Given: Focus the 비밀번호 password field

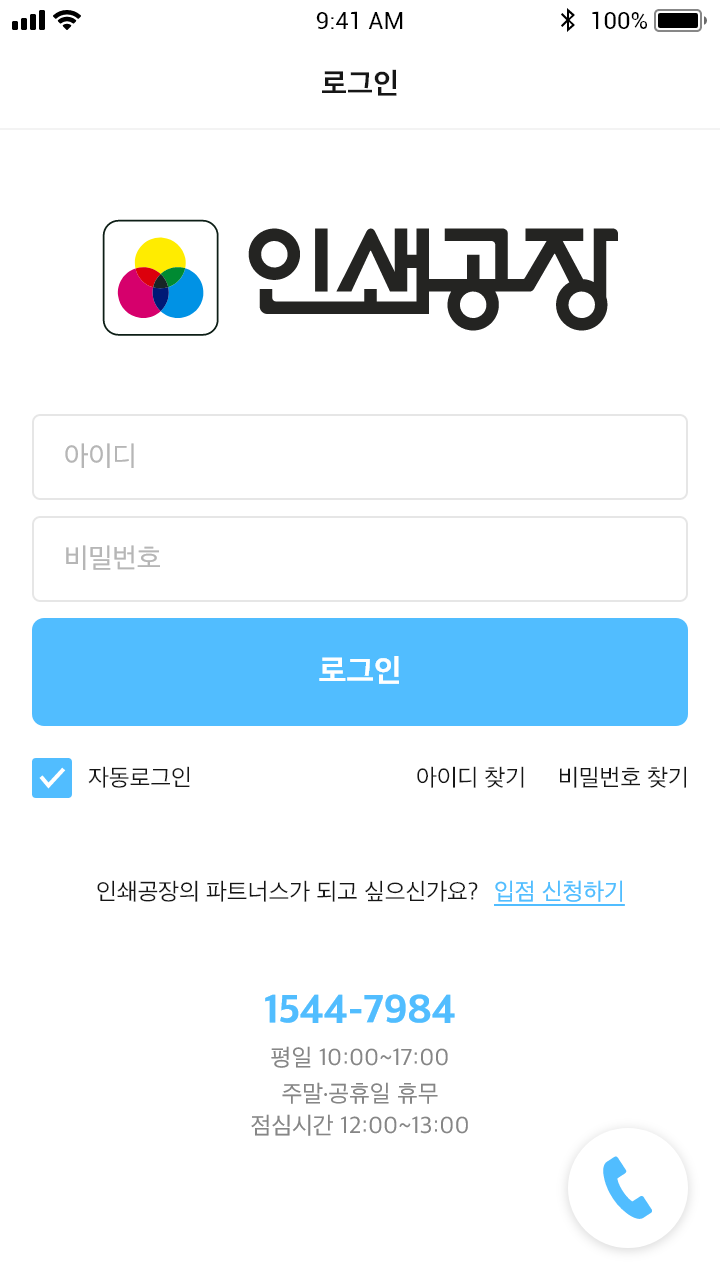Looking at the screenshot, I should click(x=360, y=559).
